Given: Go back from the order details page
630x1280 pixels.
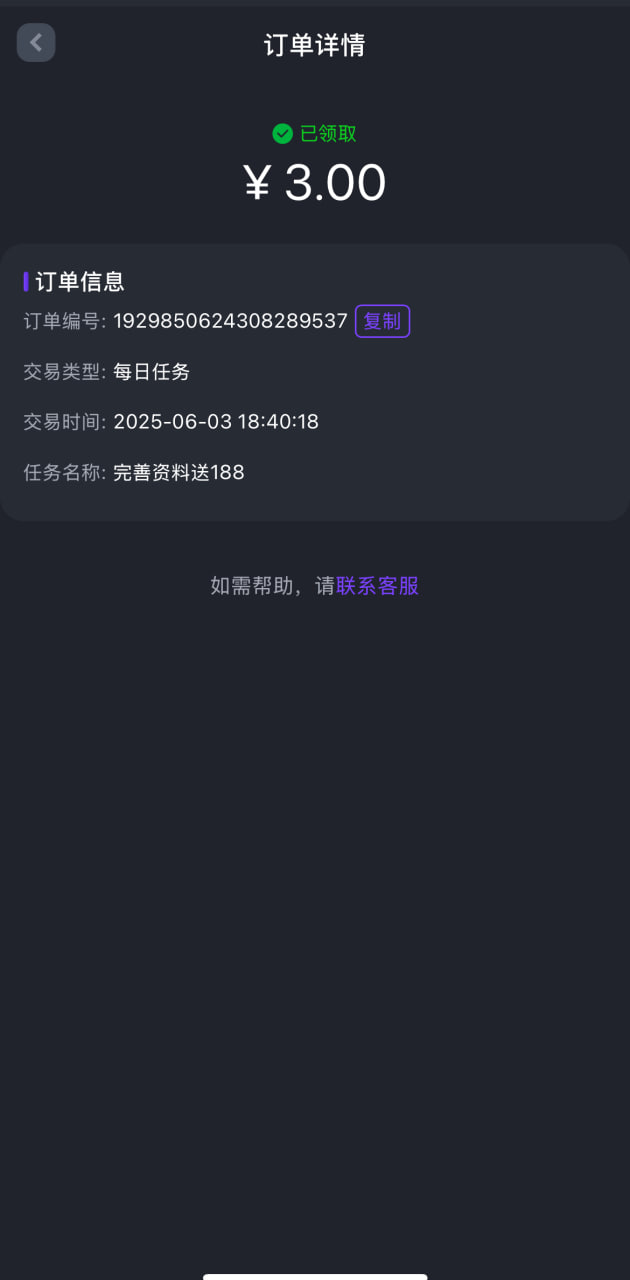Looking at the screenshot, I should pyautogui.click(x=36, y=43).
